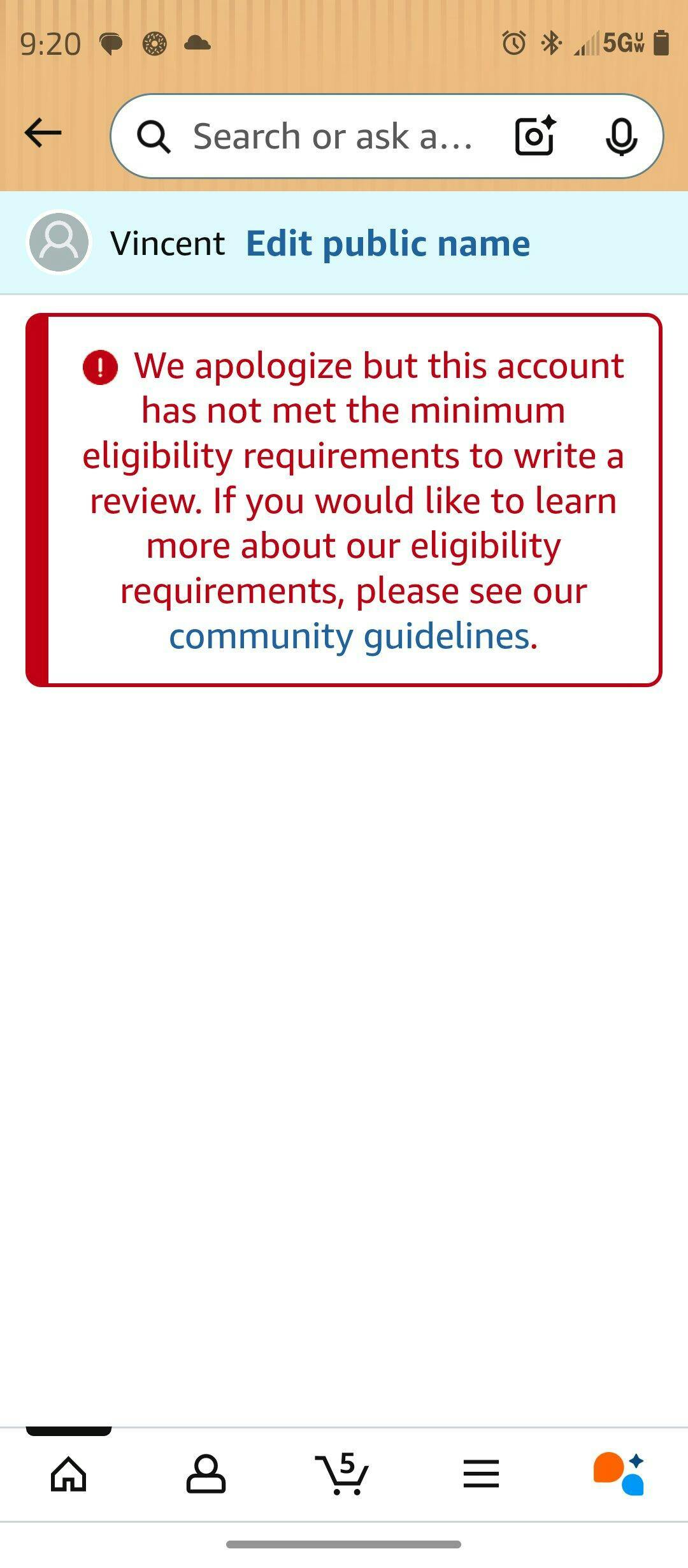Start voice search with the microphone
Screen dimensions: 688x1568
621,136
